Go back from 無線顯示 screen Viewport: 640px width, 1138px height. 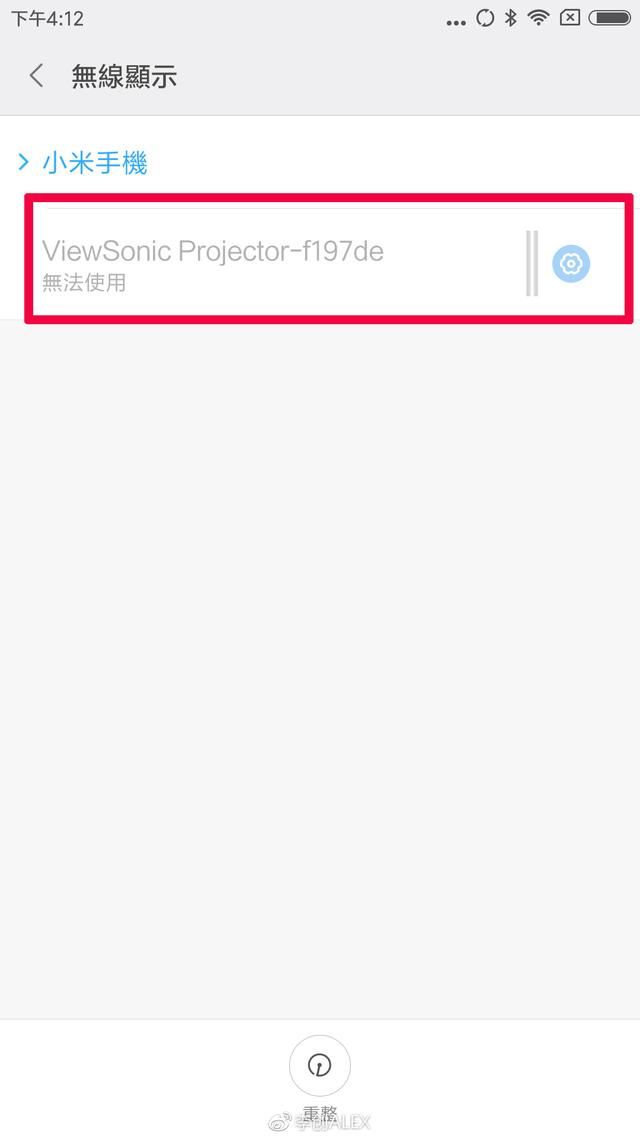(x=37, y=76)
